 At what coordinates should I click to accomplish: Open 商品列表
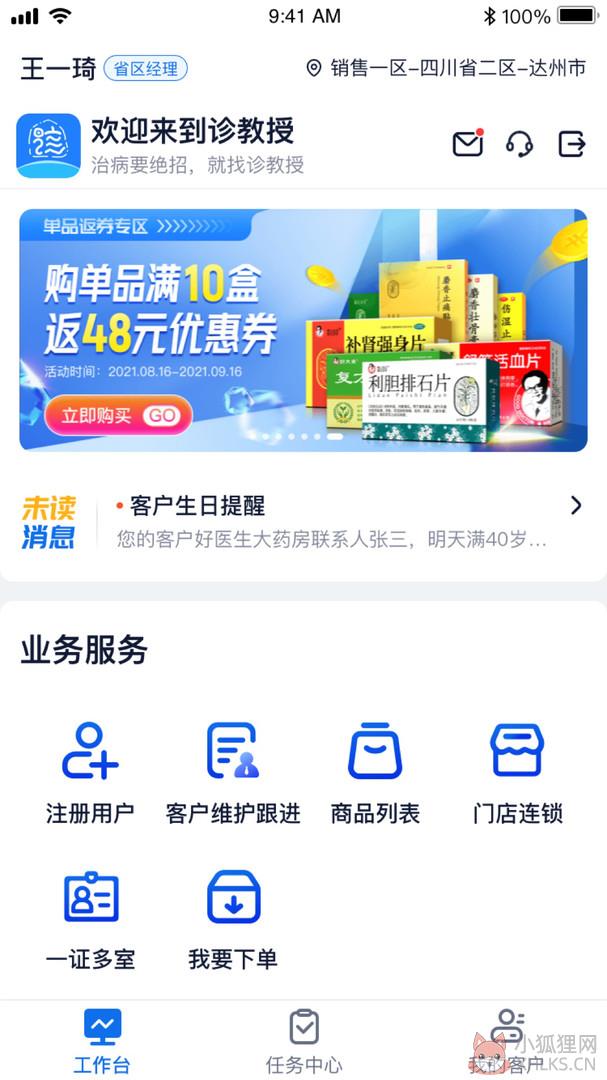click(x=375, y=773)
